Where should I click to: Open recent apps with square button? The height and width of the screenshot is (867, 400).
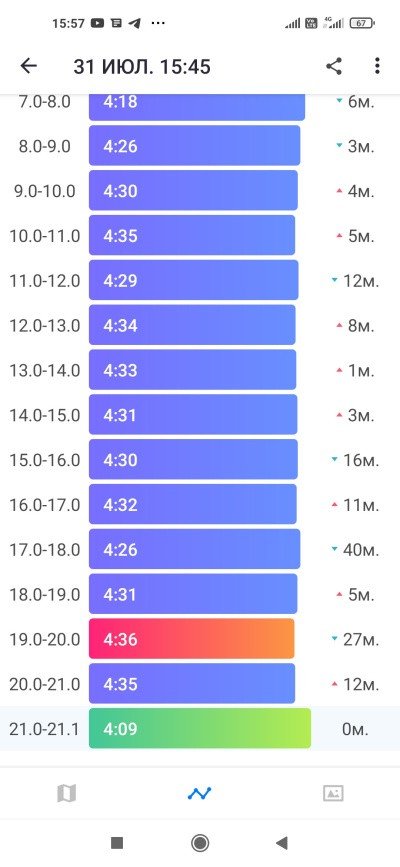pos(117,843)
